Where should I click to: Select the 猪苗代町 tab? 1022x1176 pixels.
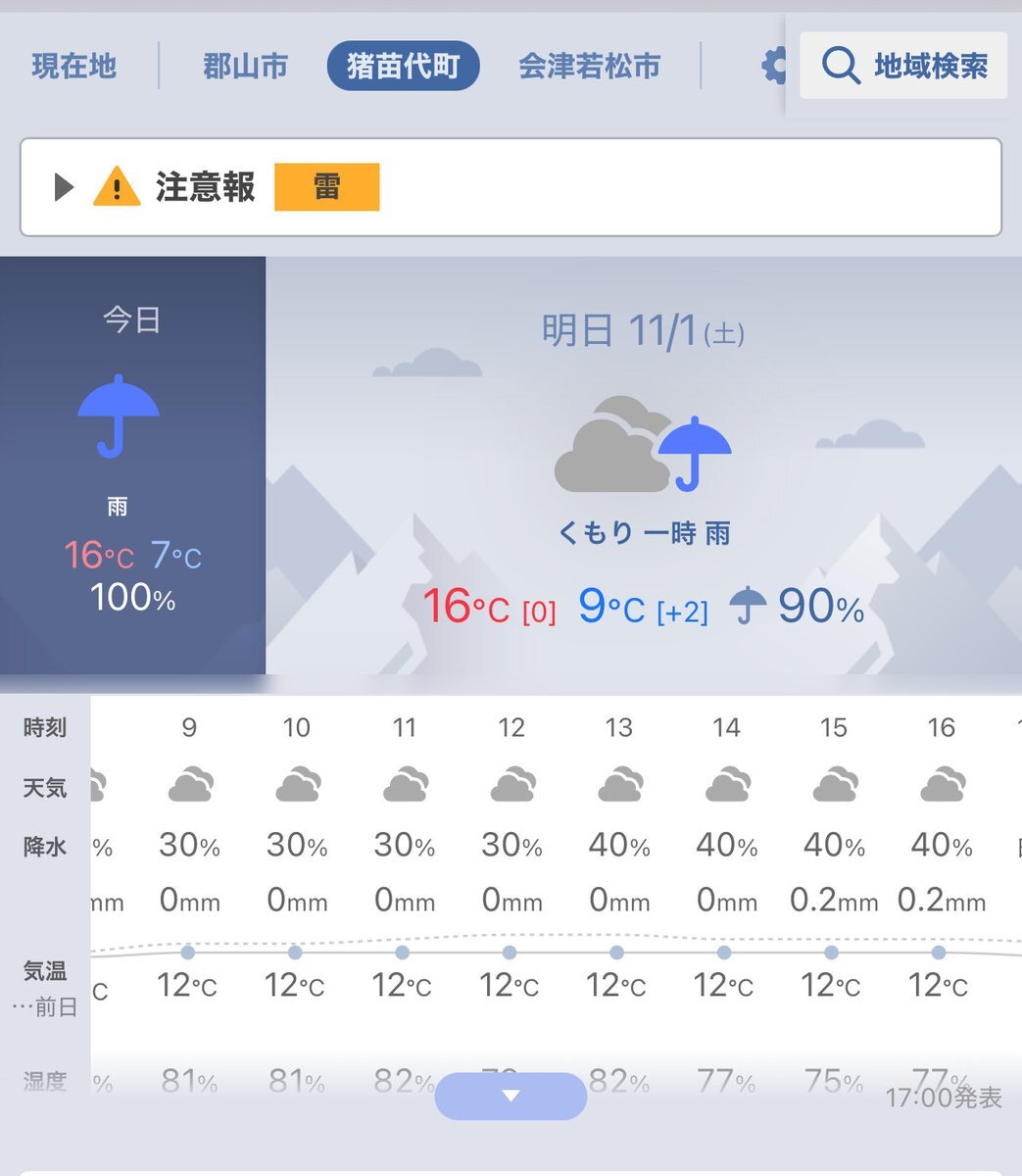click(x=403, y=66)
